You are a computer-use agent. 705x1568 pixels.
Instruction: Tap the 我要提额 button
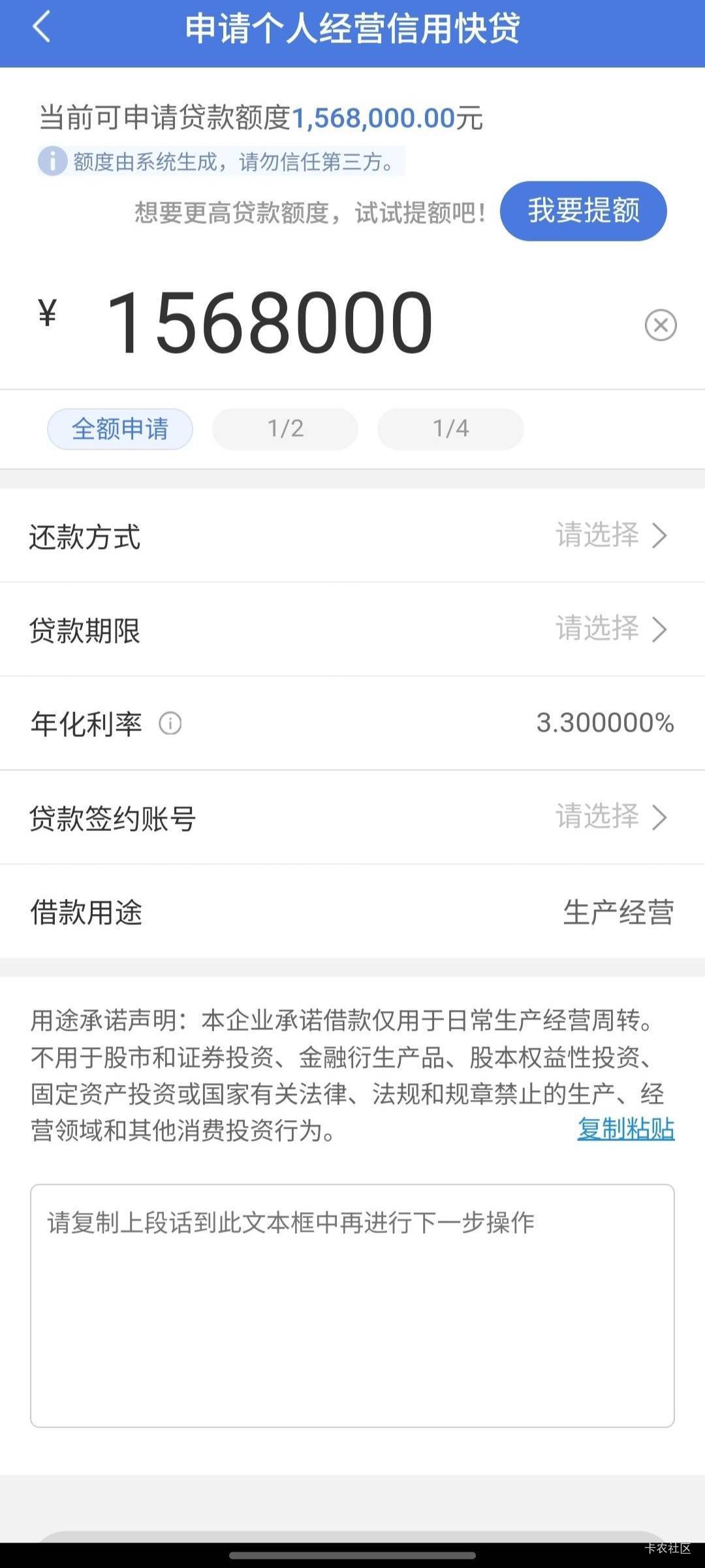point(584,211)
